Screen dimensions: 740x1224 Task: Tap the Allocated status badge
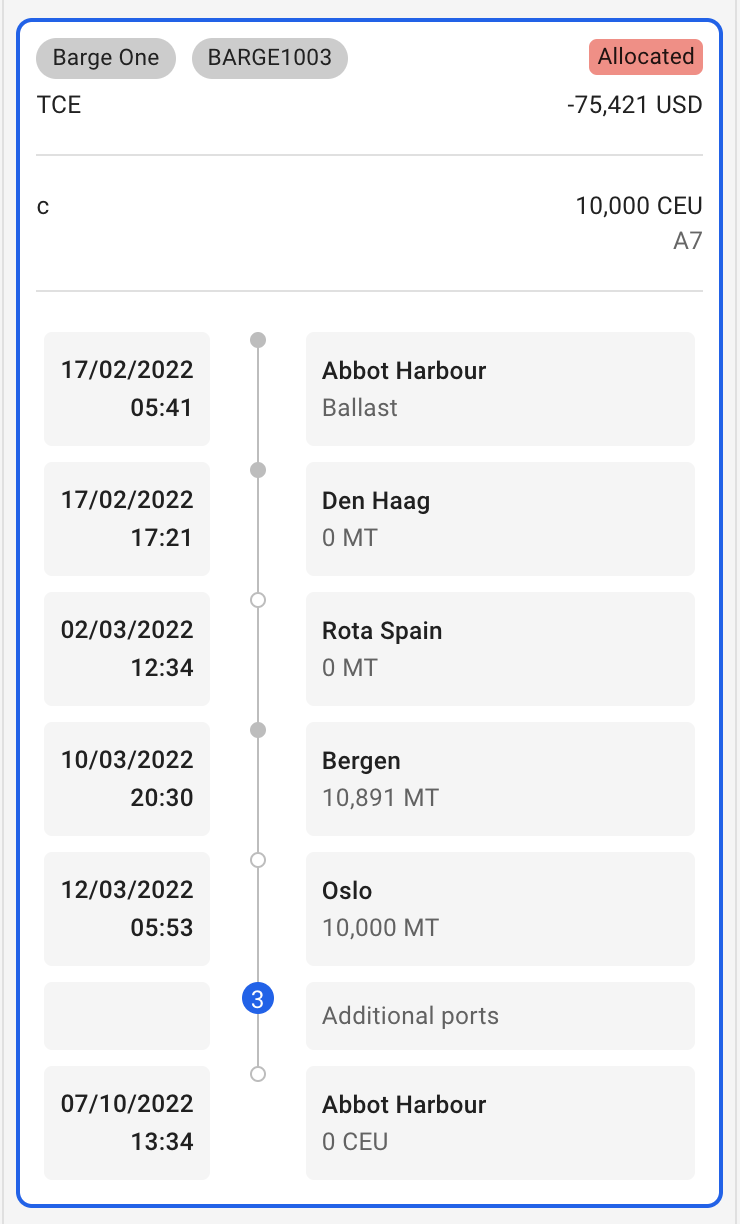pos(645,57)
